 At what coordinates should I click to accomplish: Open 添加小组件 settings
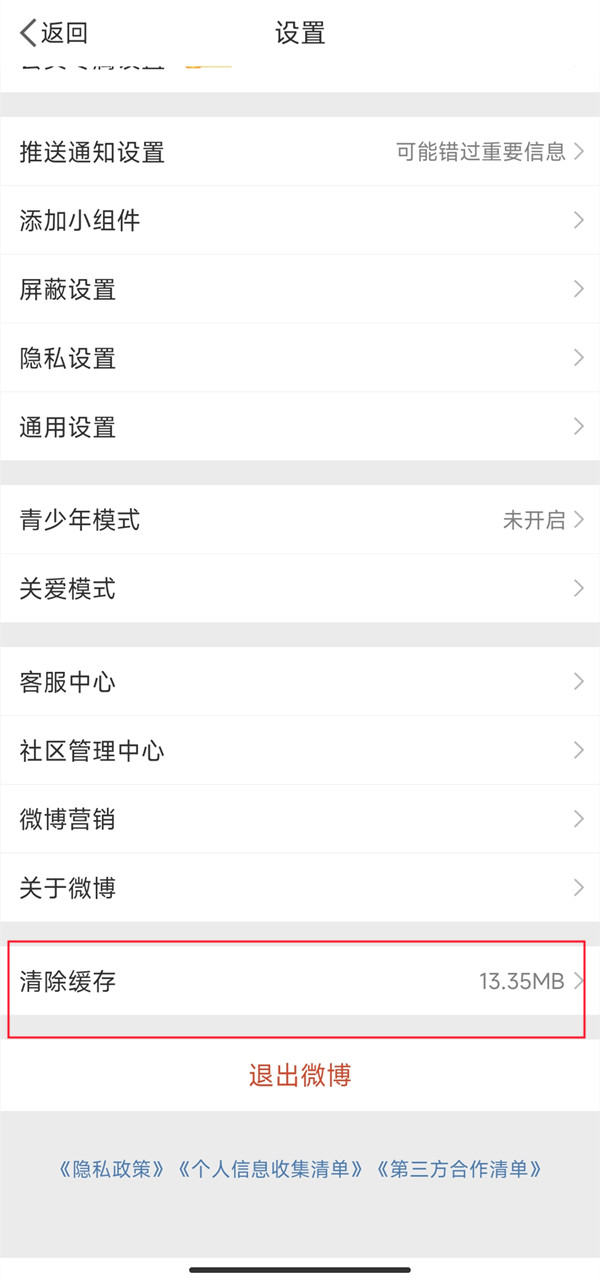point(300,221)
